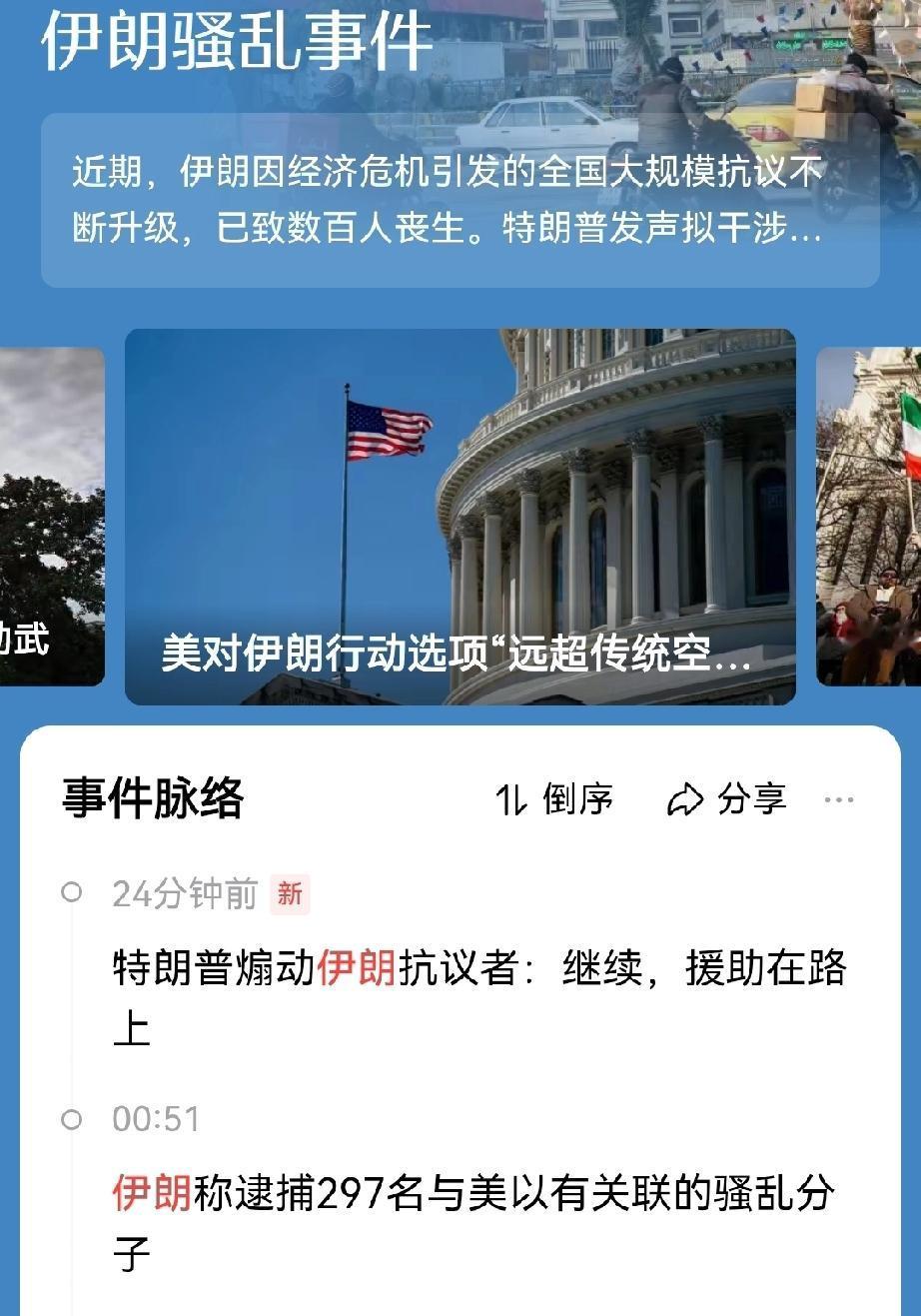Expand the truncated headline 美对伊朗行动选项
The image size is (921, 1316).
coord(460,655)
